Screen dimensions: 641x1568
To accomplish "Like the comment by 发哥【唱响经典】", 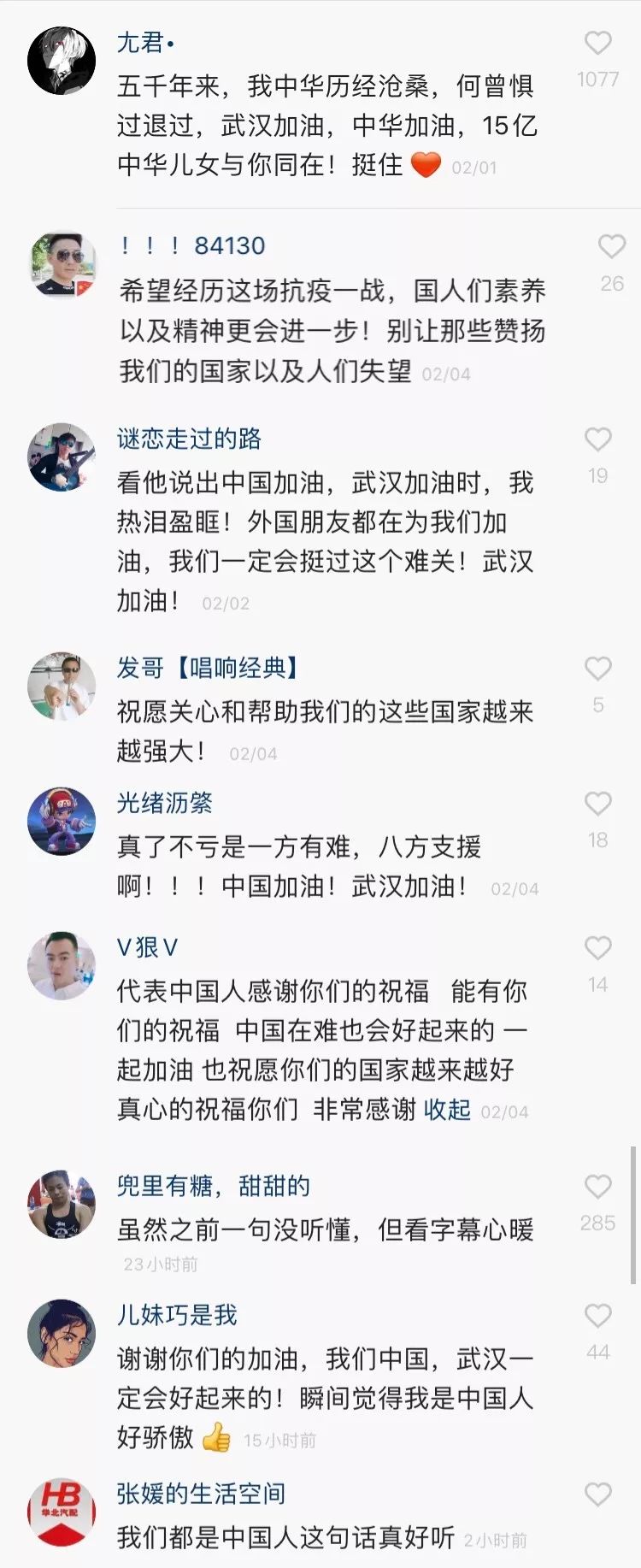I will point(597,669).
